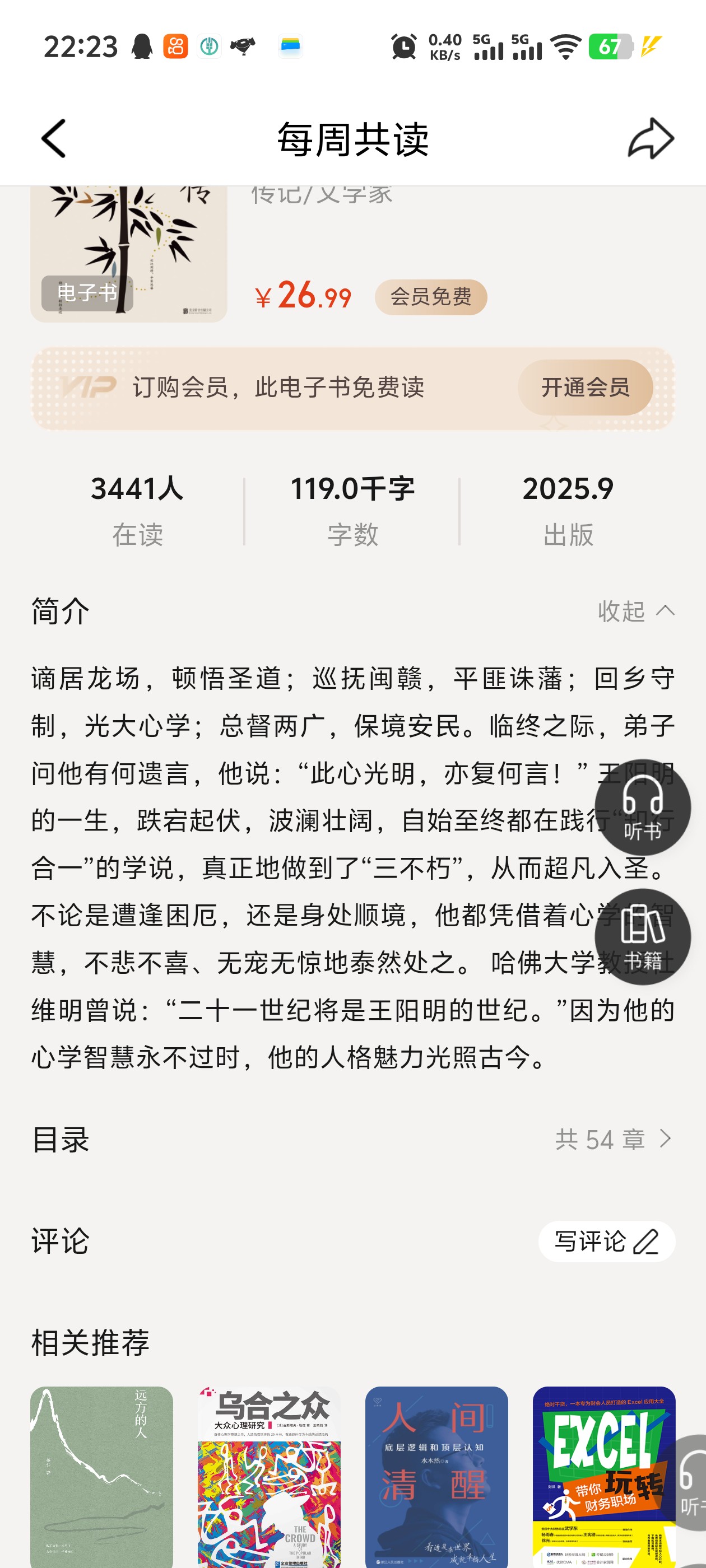Open recommended book 远方的人
The image size is (706, 1568).
click(x=102, y=1476)
